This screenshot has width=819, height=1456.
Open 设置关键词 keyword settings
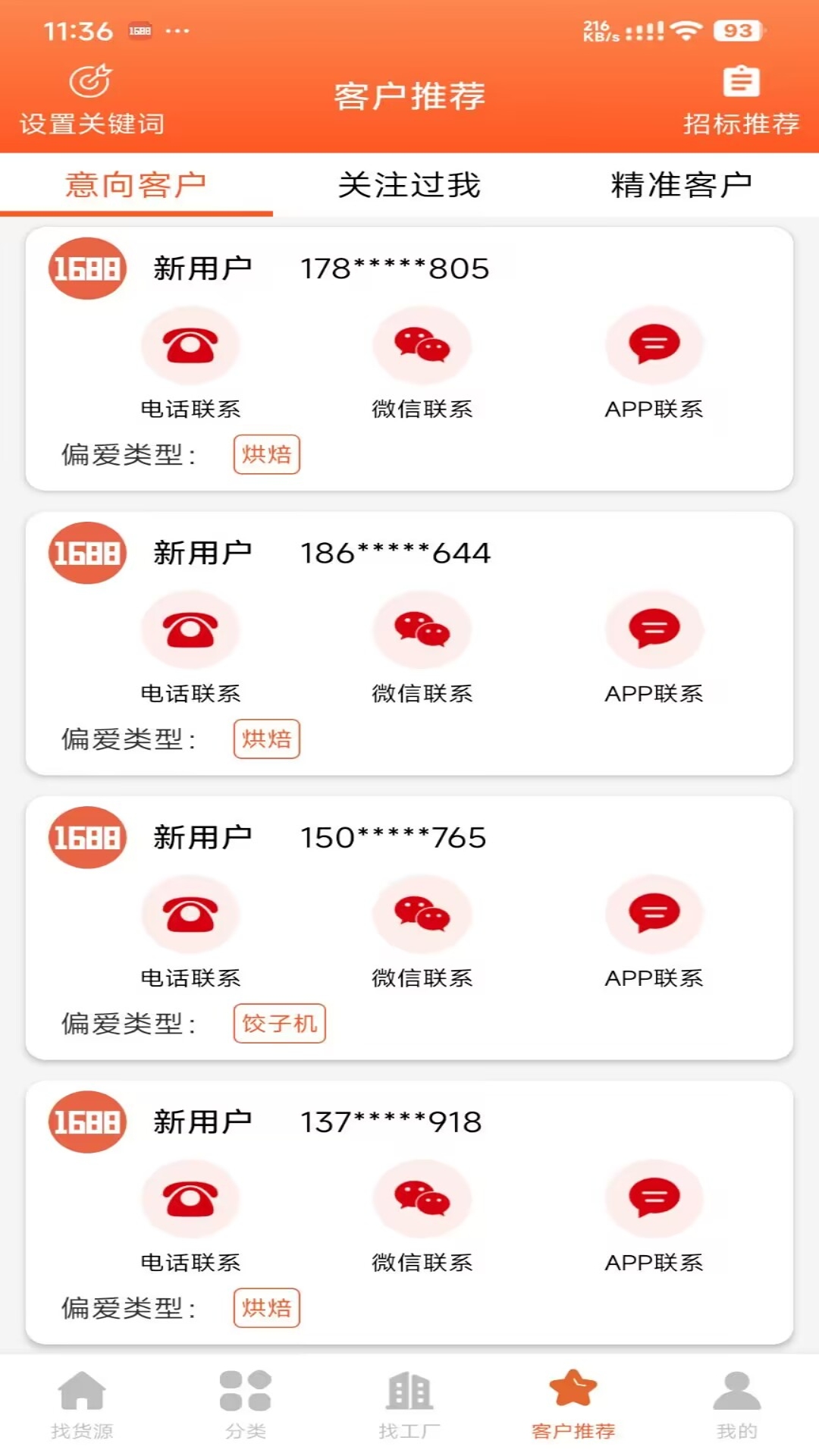[91, 100]
